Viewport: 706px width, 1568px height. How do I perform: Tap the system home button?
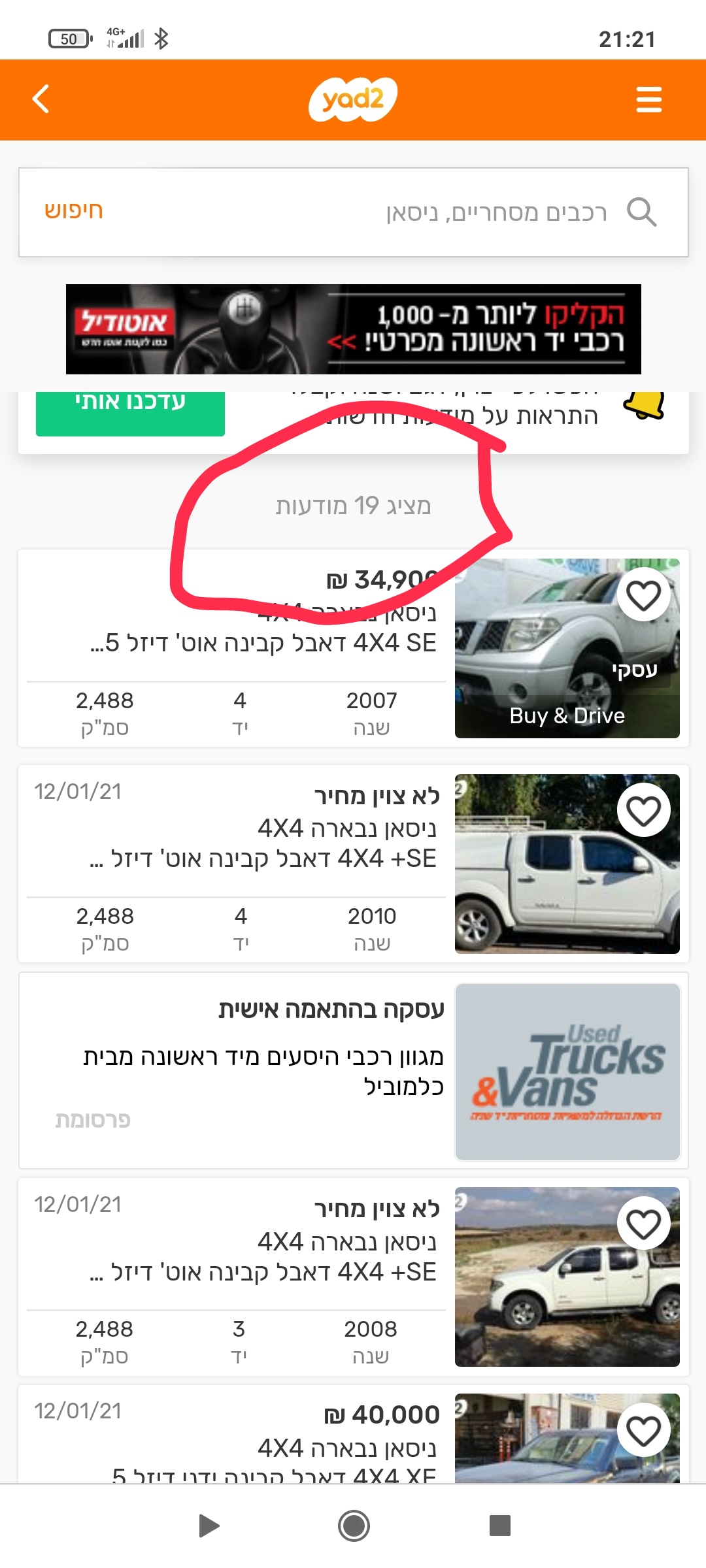point(354,1526)
